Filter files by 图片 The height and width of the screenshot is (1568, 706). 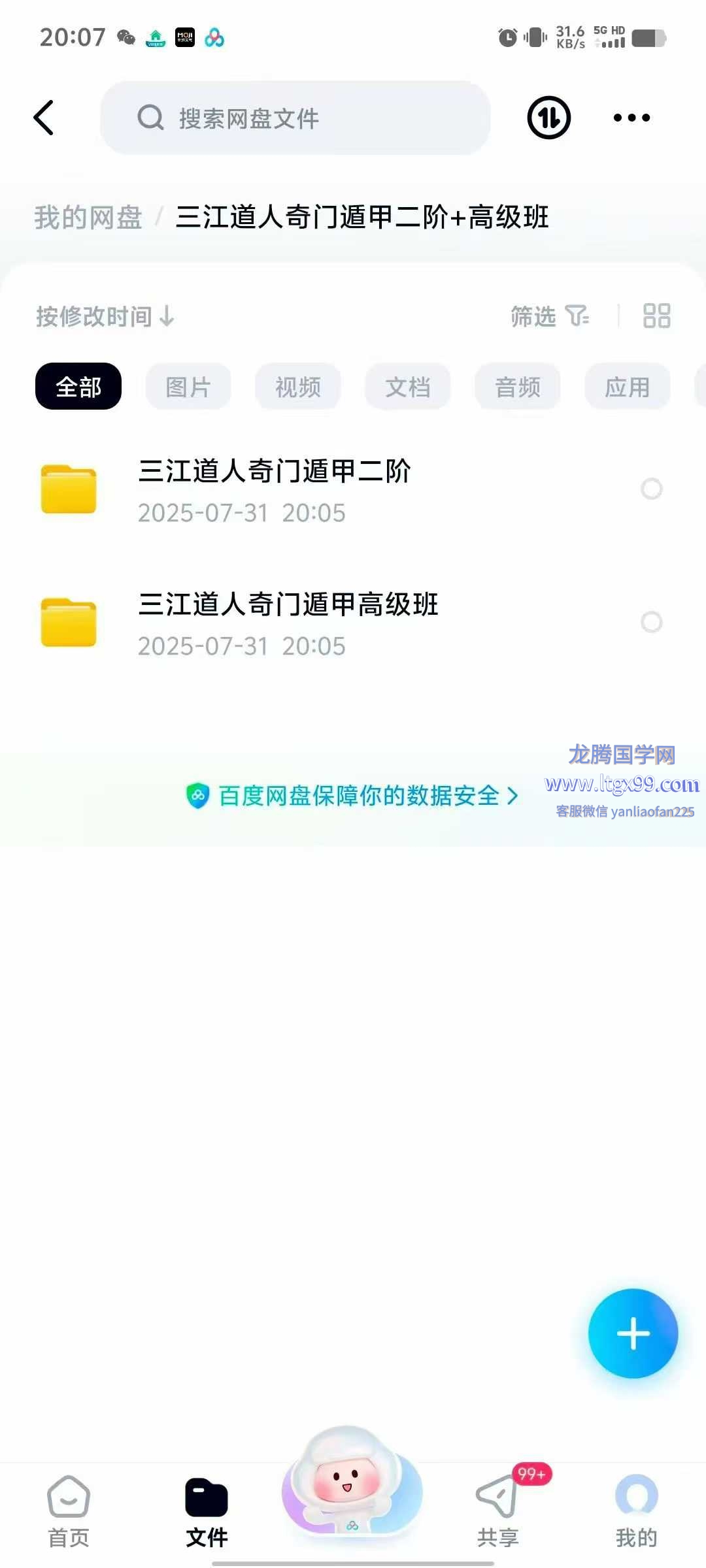click(188, 387)
